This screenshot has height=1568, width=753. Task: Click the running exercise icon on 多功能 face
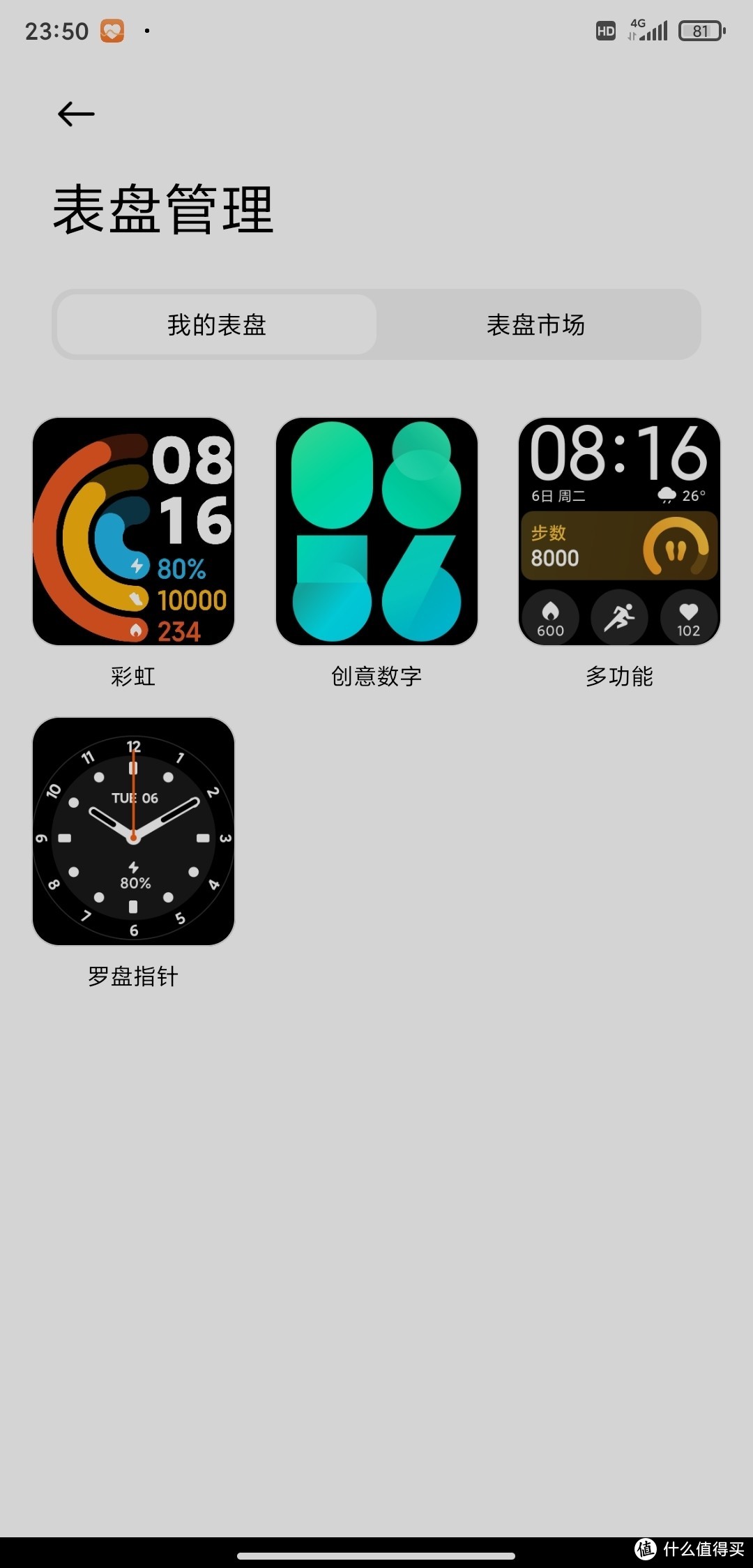[620, 617]
